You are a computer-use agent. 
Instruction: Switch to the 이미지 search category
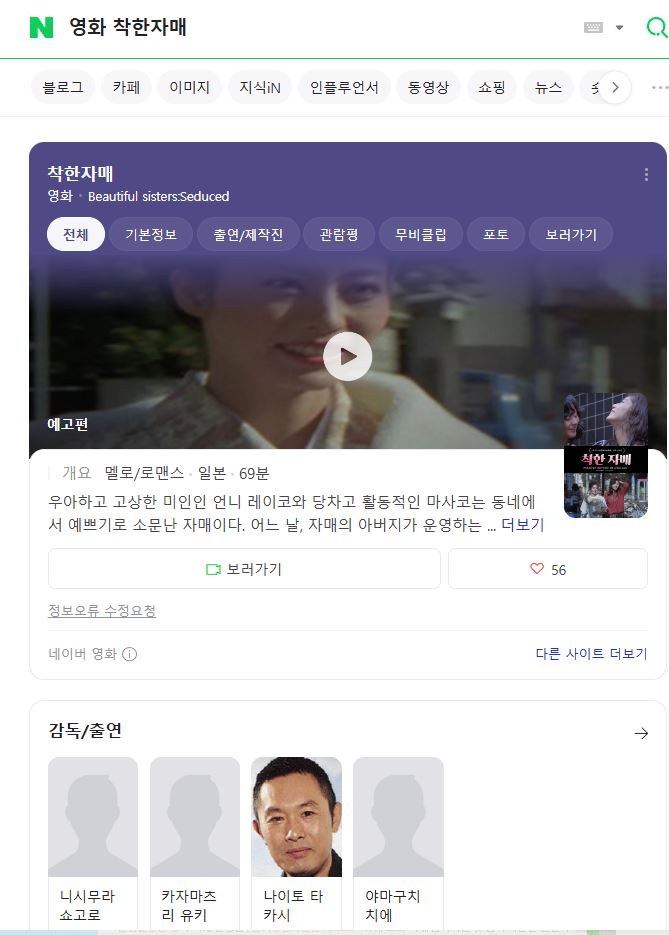[189, 88]
